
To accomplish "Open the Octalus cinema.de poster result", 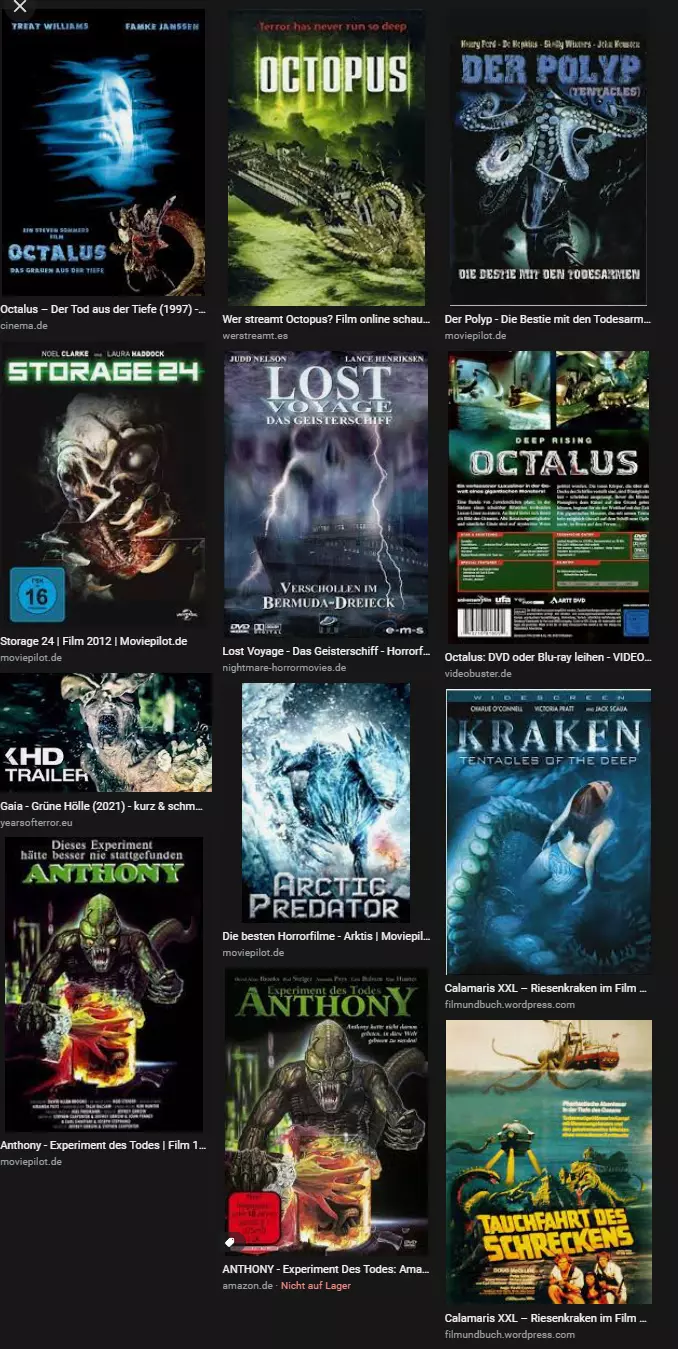I will tap(103, 153).
